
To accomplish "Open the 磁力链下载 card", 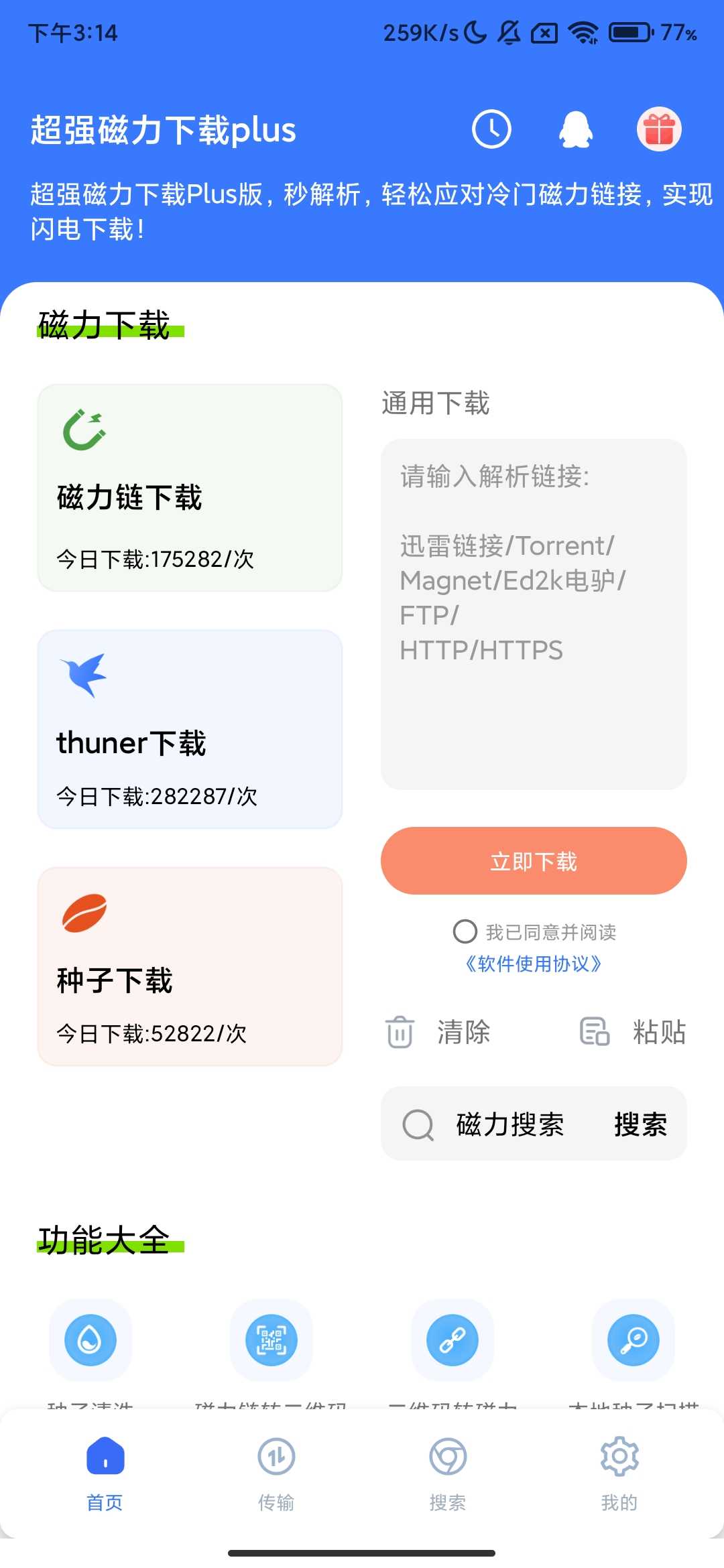I will [190, 488].
